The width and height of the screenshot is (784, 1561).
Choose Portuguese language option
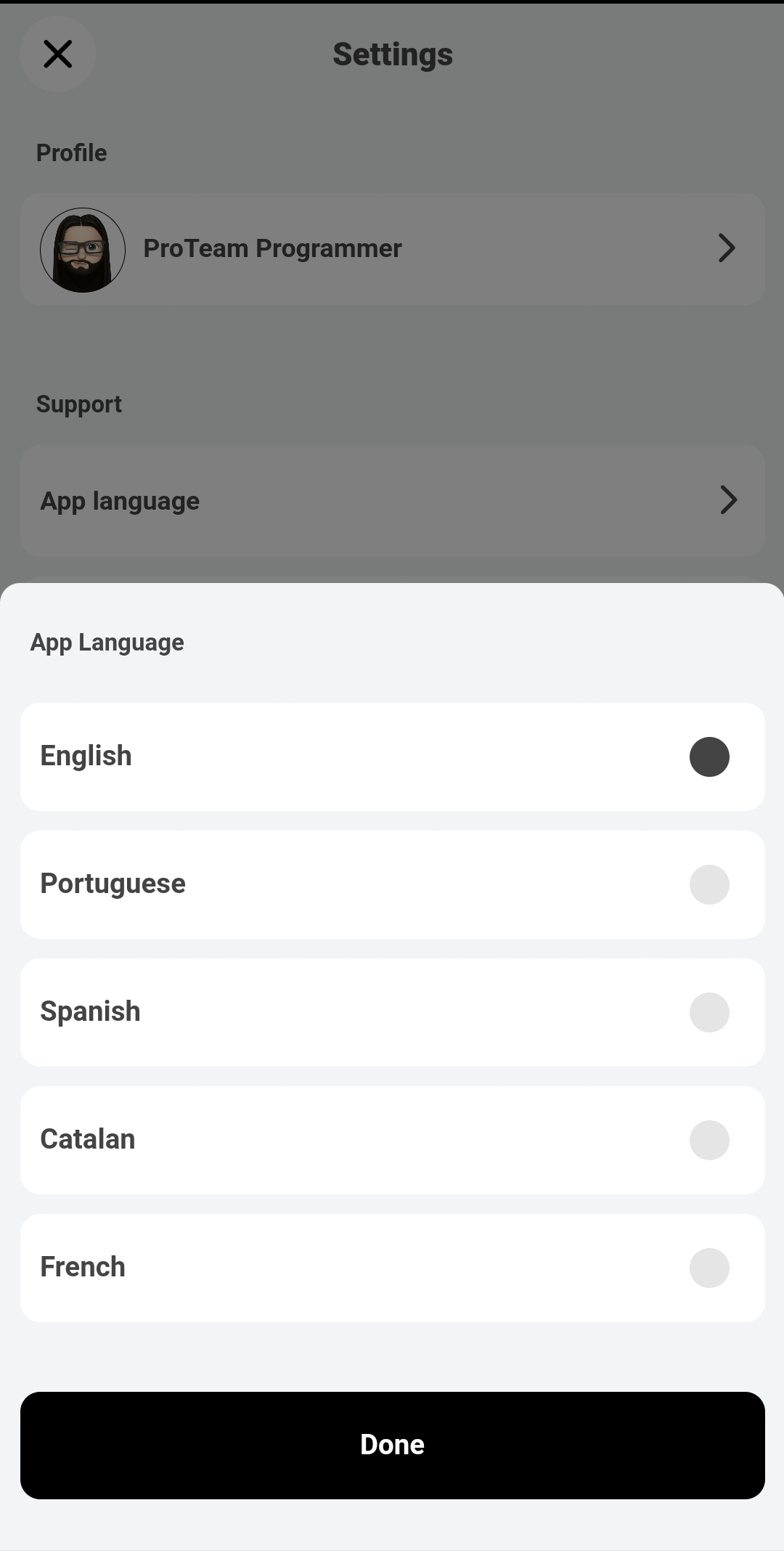click(x=392, y=884)
